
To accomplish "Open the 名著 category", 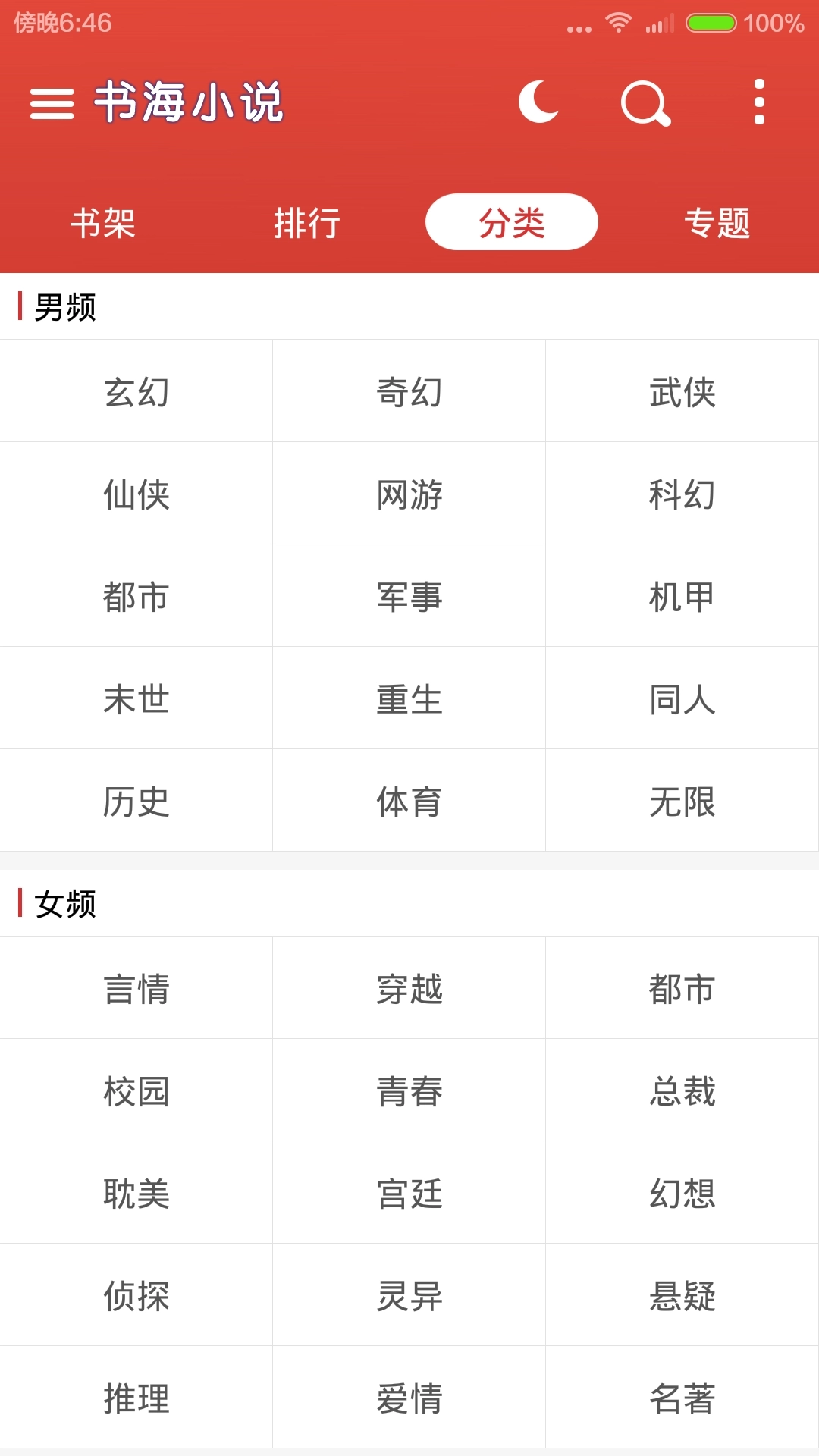I will (682, 1398).
